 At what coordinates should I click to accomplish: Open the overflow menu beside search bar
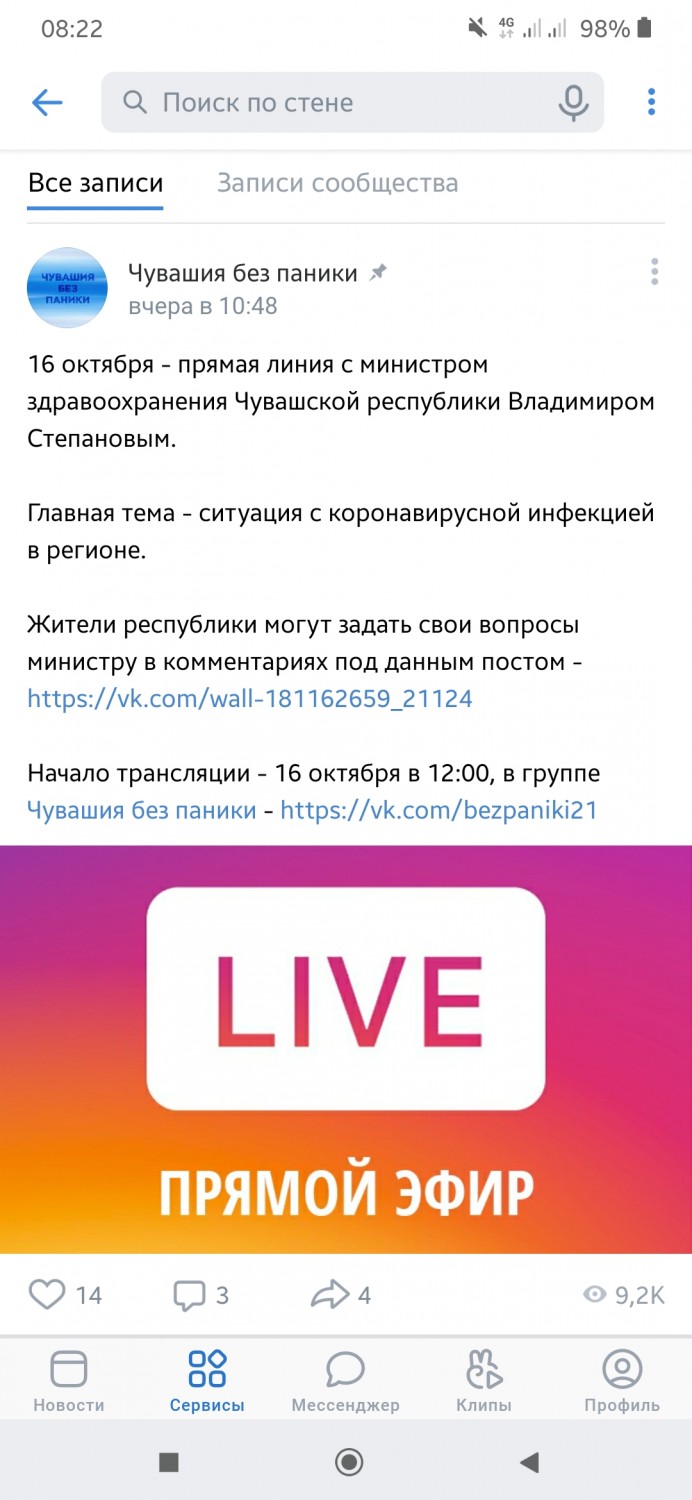coord(651,101)
